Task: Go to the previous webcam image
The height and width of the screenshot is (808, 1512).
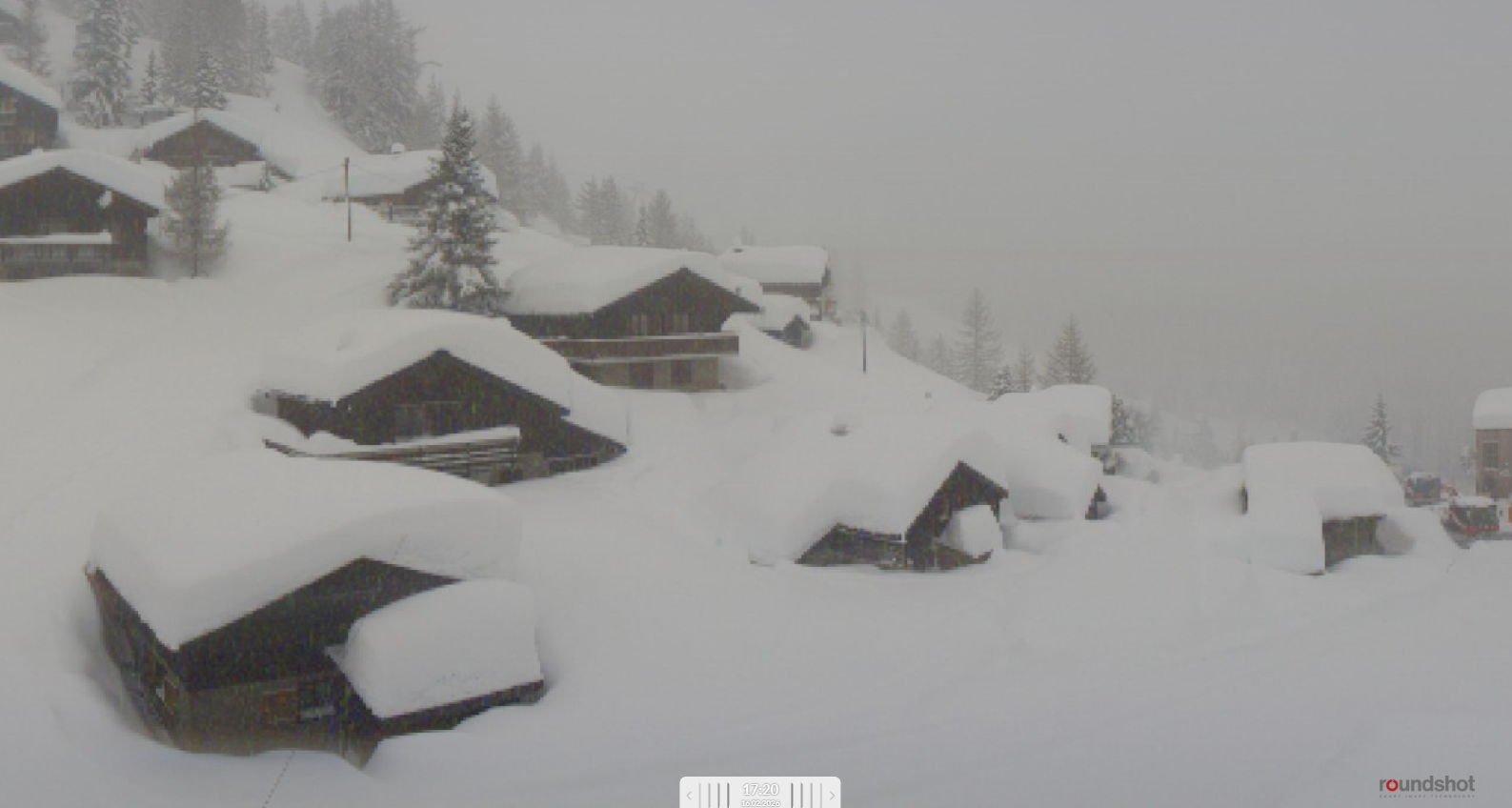Action: 689,795
